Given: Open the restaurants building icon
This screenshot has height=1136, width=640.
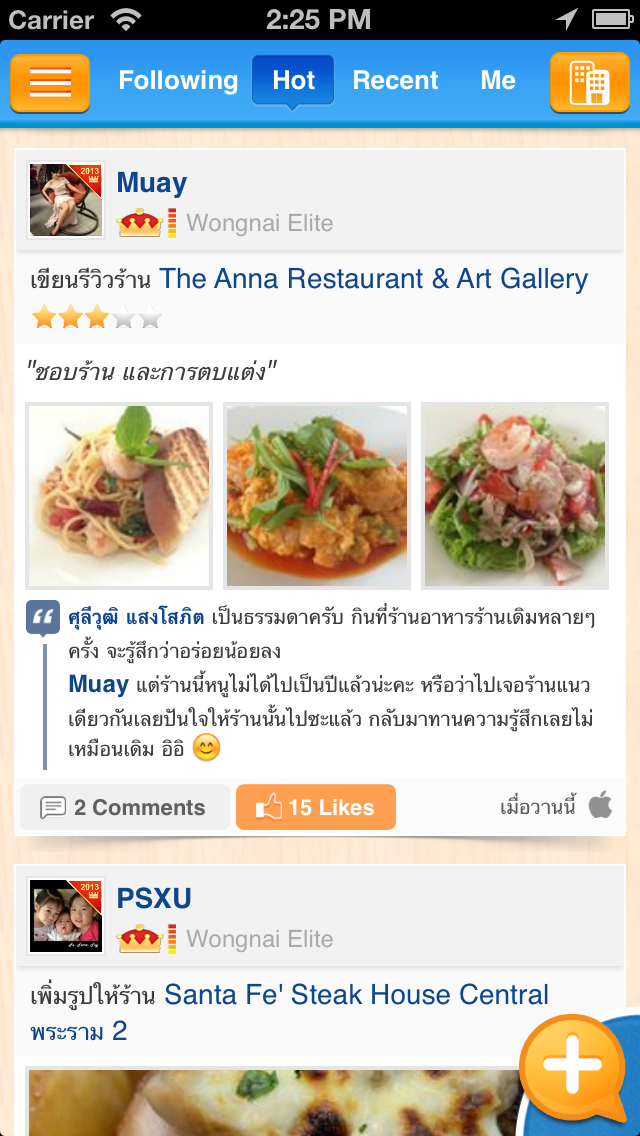Looking at the screenshot, I should tap(589, 82).
